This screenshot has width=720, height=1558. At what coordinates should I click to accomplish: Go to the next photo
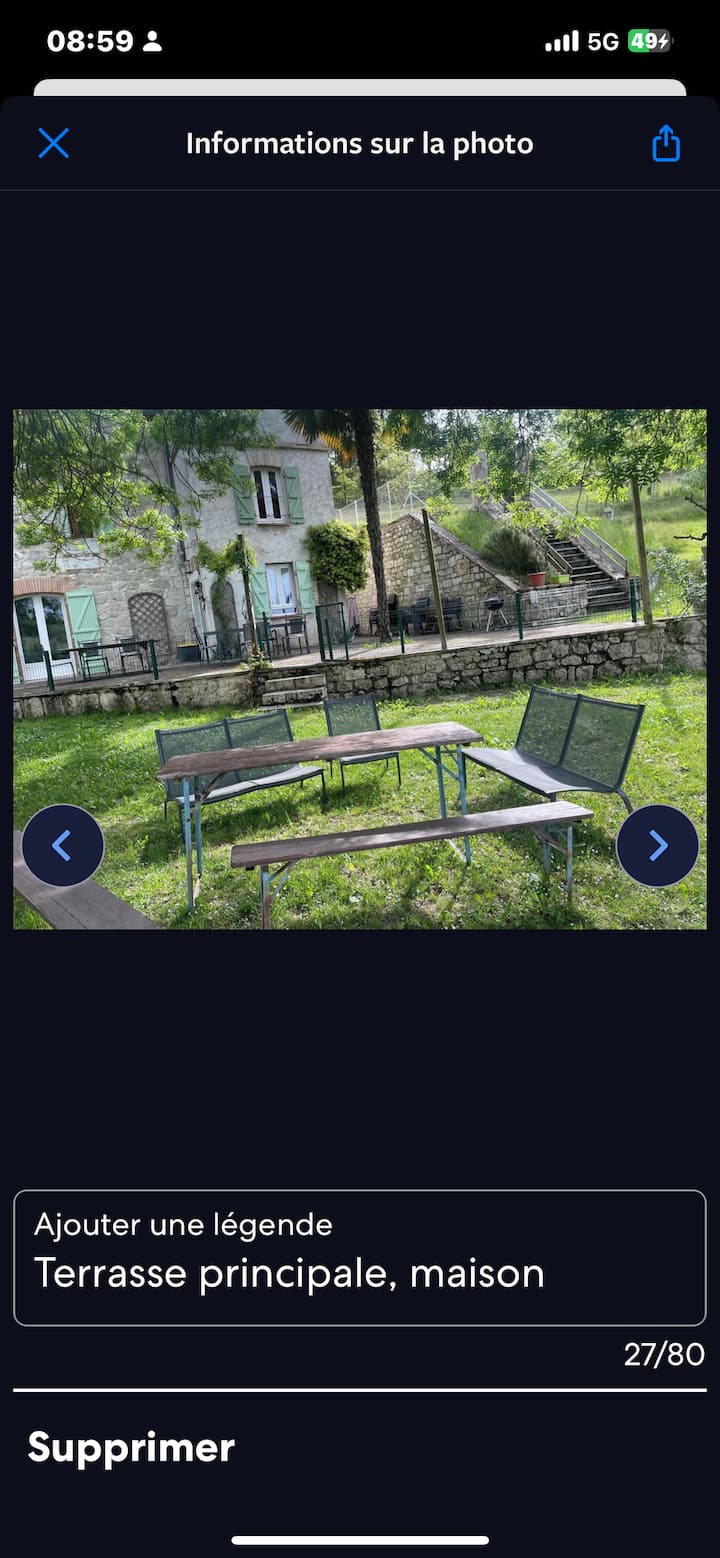(x=657, y=846)
